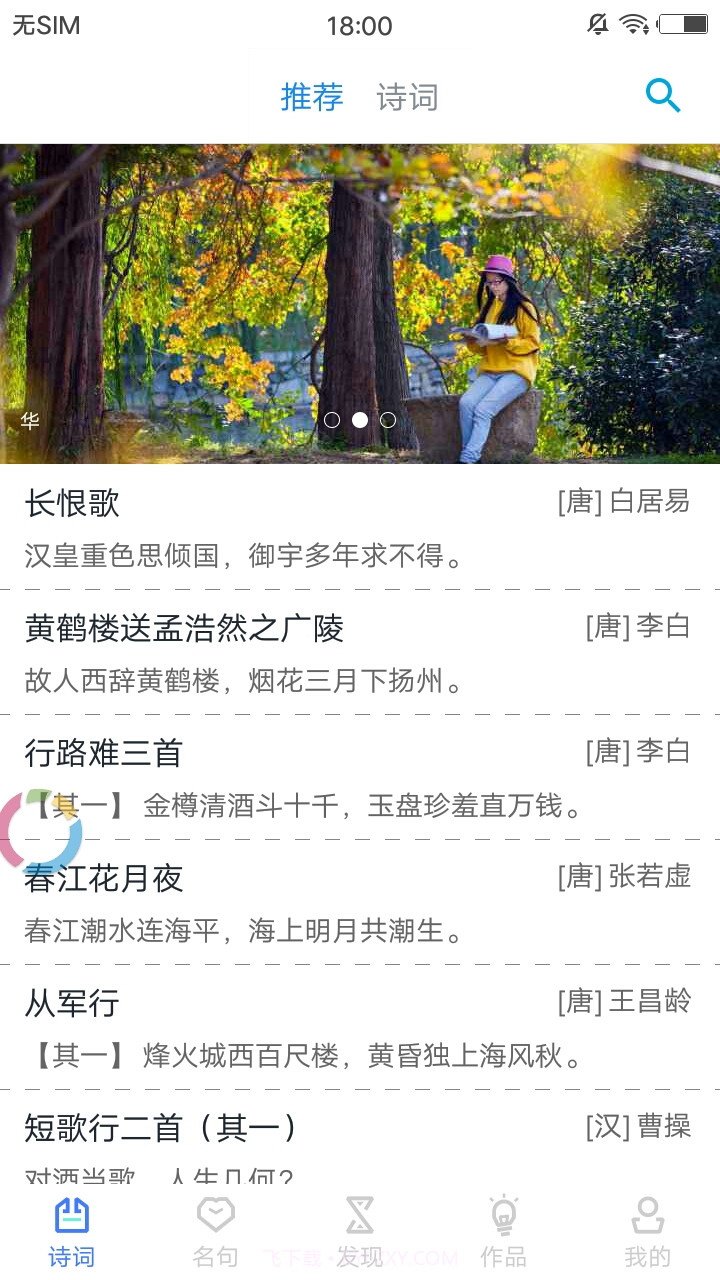
Task: Switch to the 推荐 tab
Action: coord(311,97)
